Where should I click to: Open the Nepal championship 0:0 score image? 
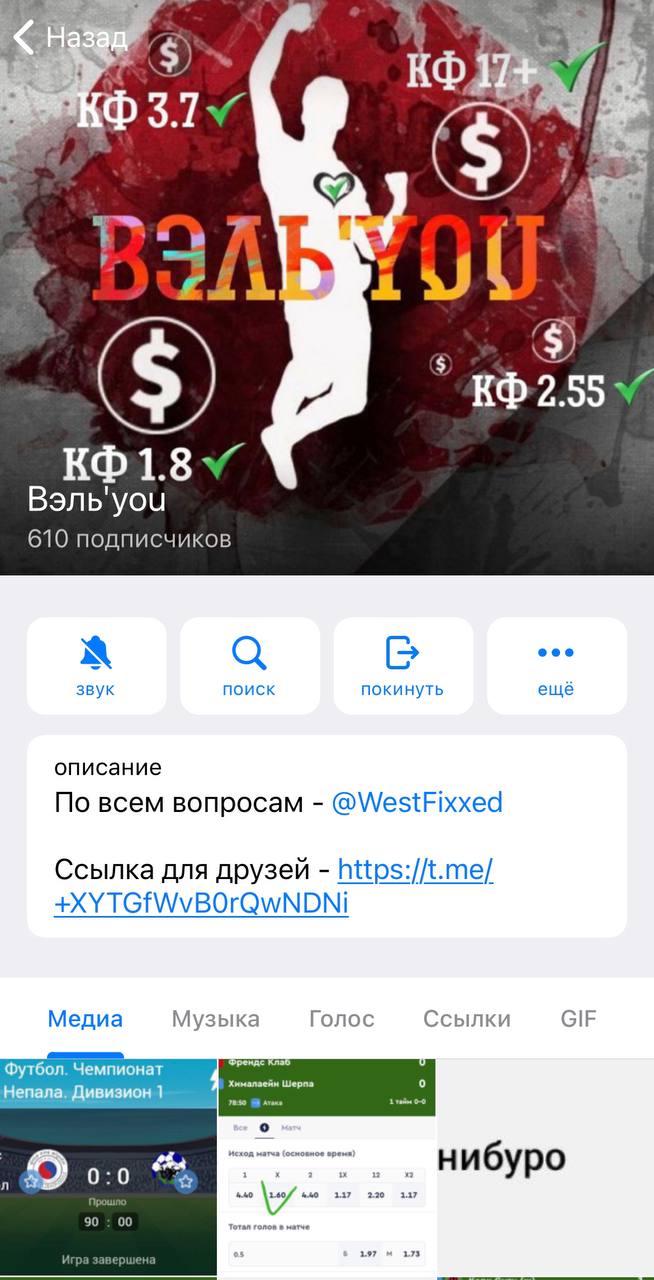pyautogui.click(x=108, y=1168)
